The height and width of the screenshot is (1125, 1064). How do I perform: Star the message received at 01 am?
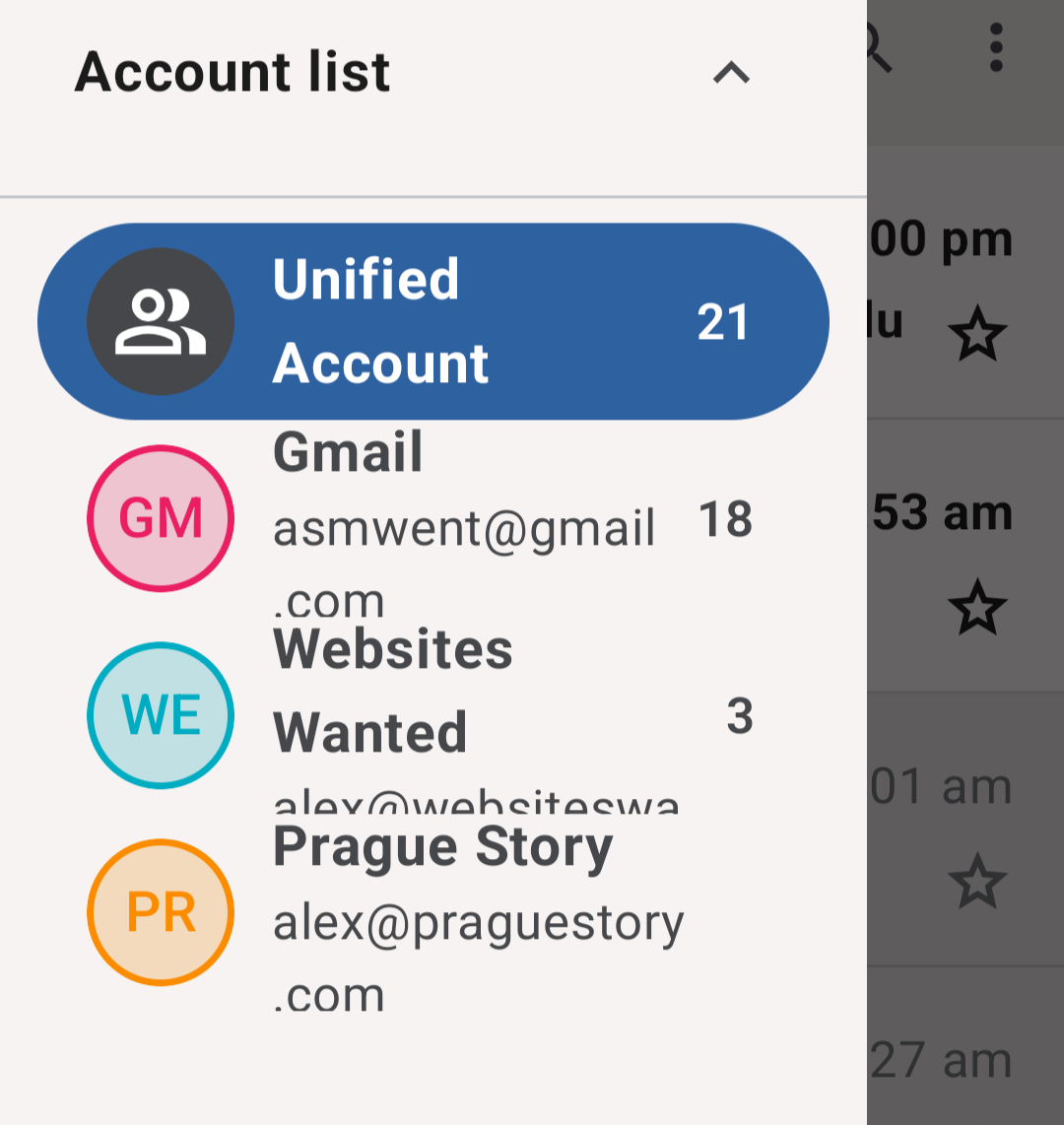pyautogui.click(x=977, y=882)
